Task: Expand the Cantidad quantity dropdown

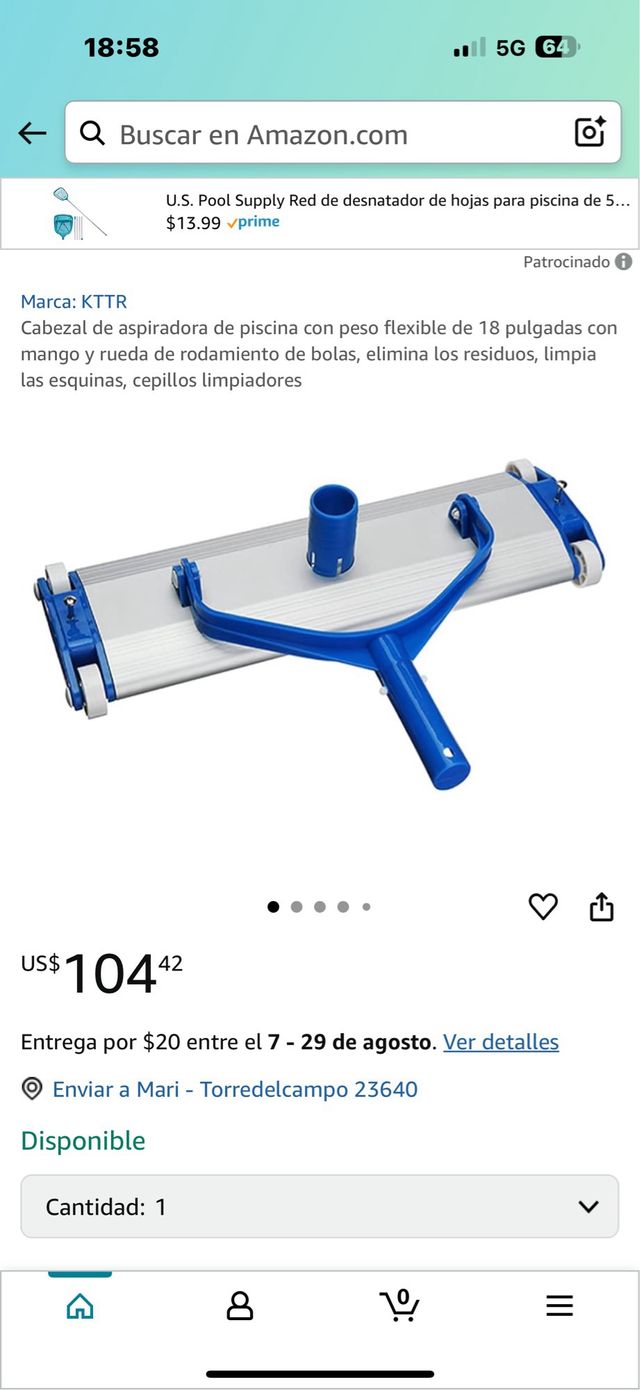Action: tap(320, 1206)
